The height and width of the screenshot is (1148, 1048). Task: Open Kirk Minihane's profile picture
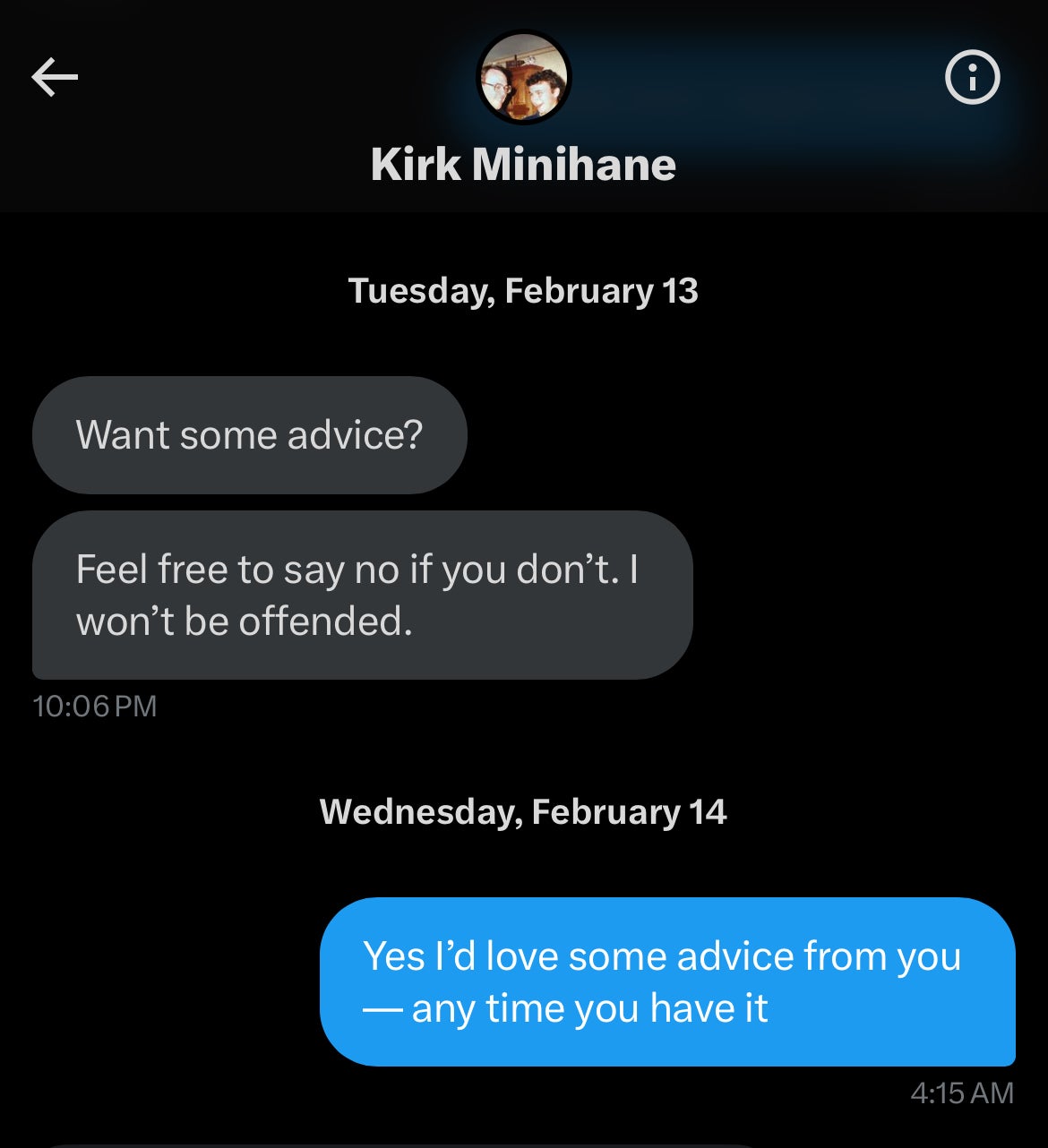[523, 78]
